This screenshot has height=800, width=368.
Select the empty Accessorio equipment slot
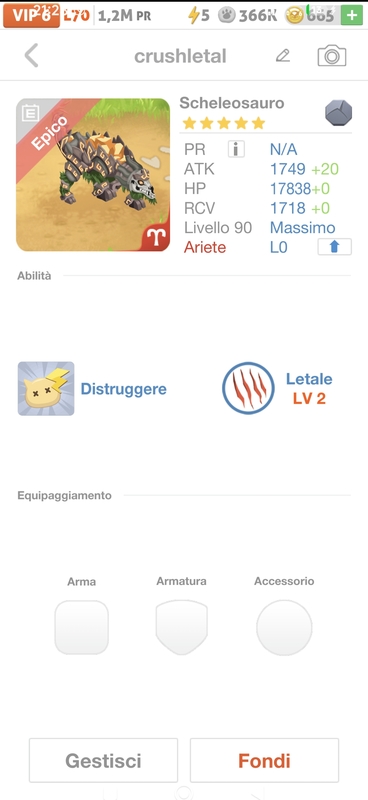point(284,627)
